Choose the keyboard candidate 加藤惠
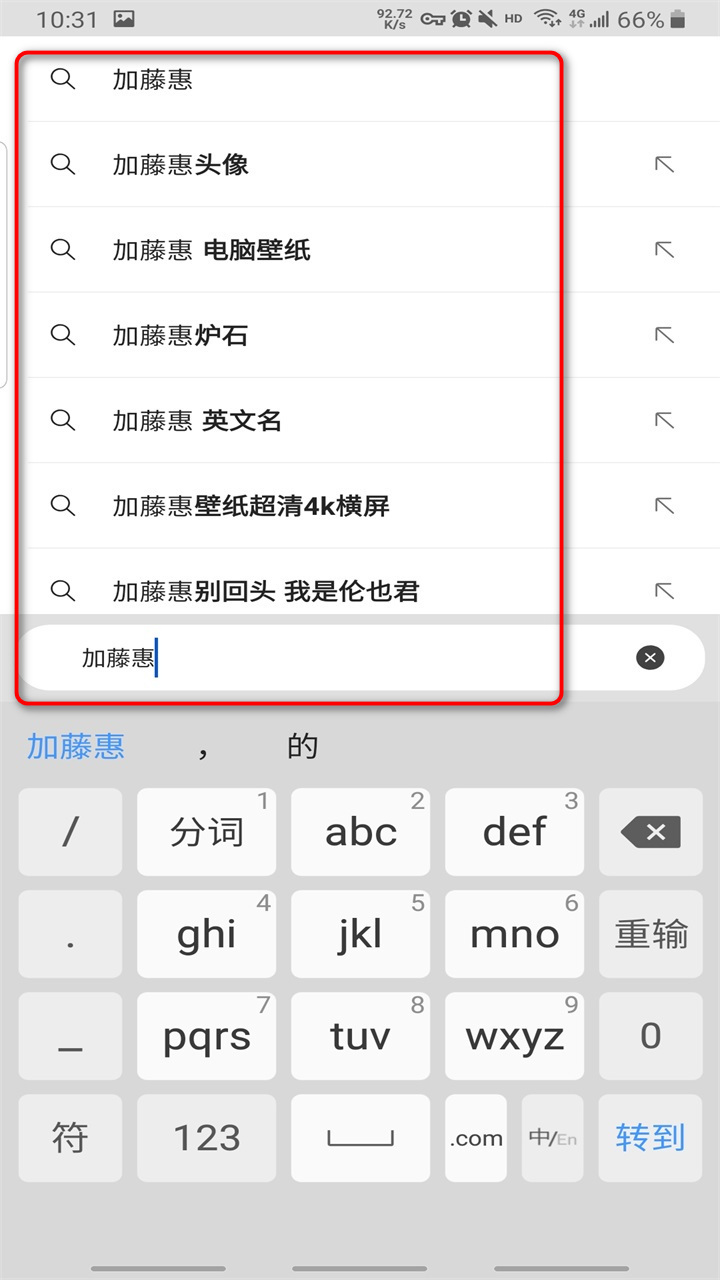The height and width of the screenshot is (1280, 720). [76, 746]
